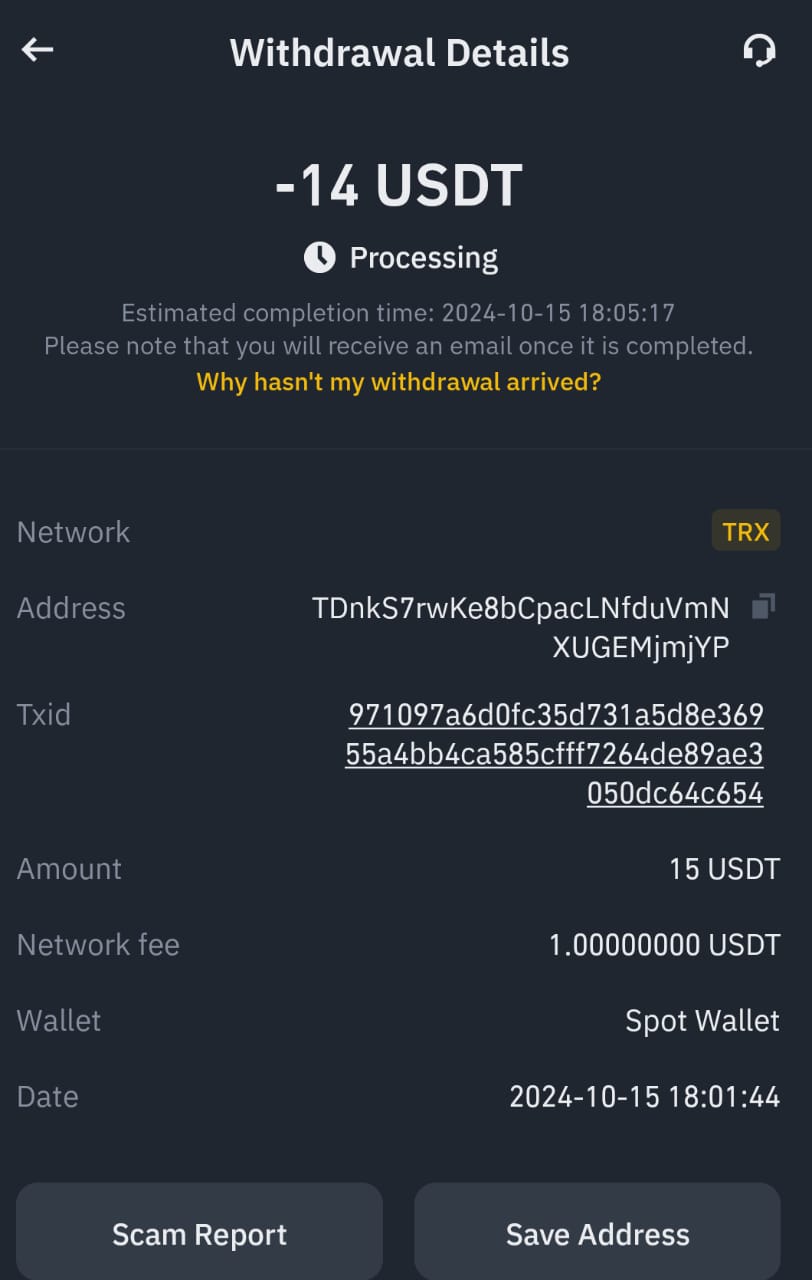Select the back navigation arrow
Image resolution: width=812 pixels, height=1280 pixels.
(x=37, y=50)
